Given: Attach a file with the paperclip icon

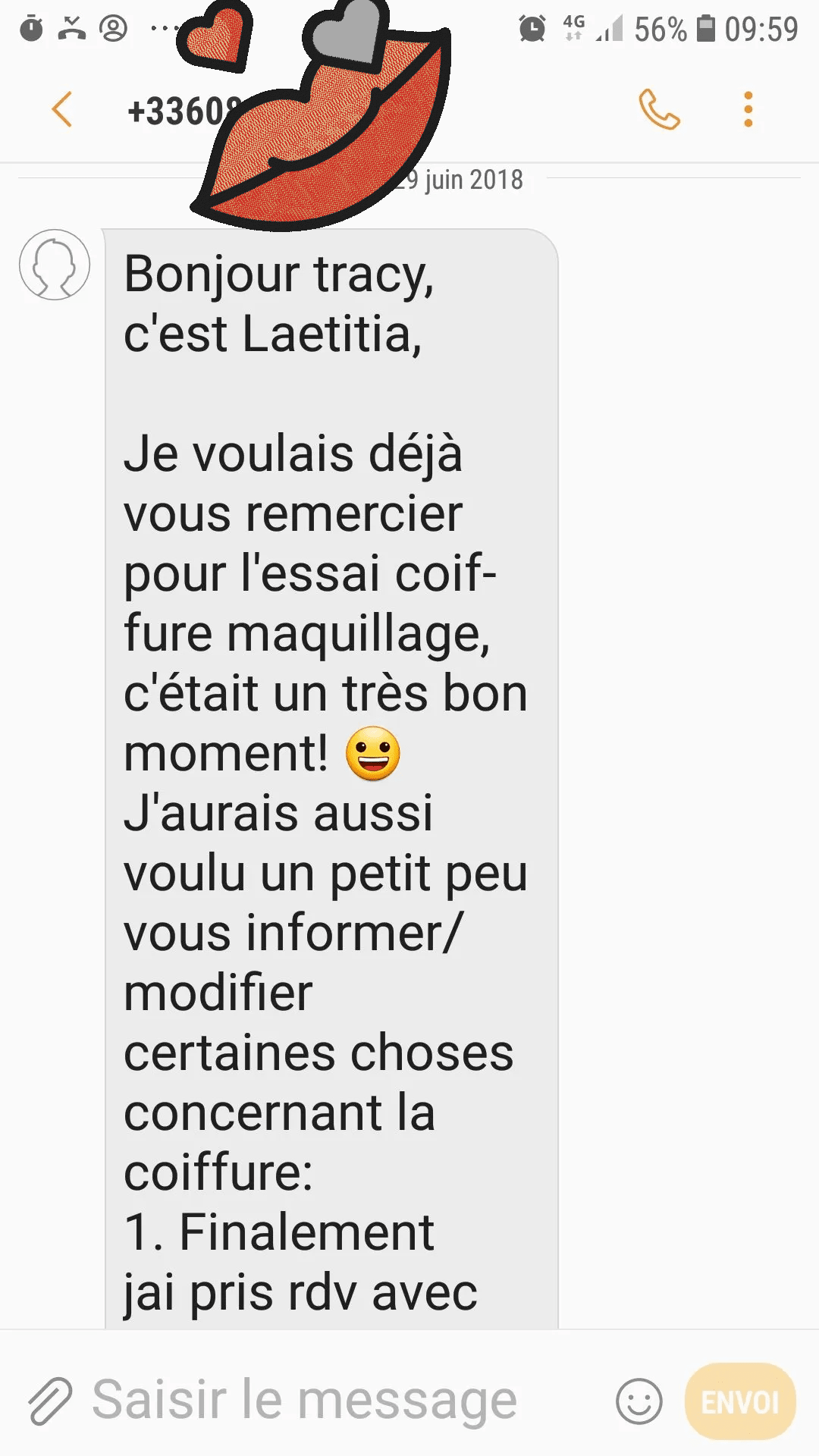Looking at the screenshot, I should tap(50, 1400).
